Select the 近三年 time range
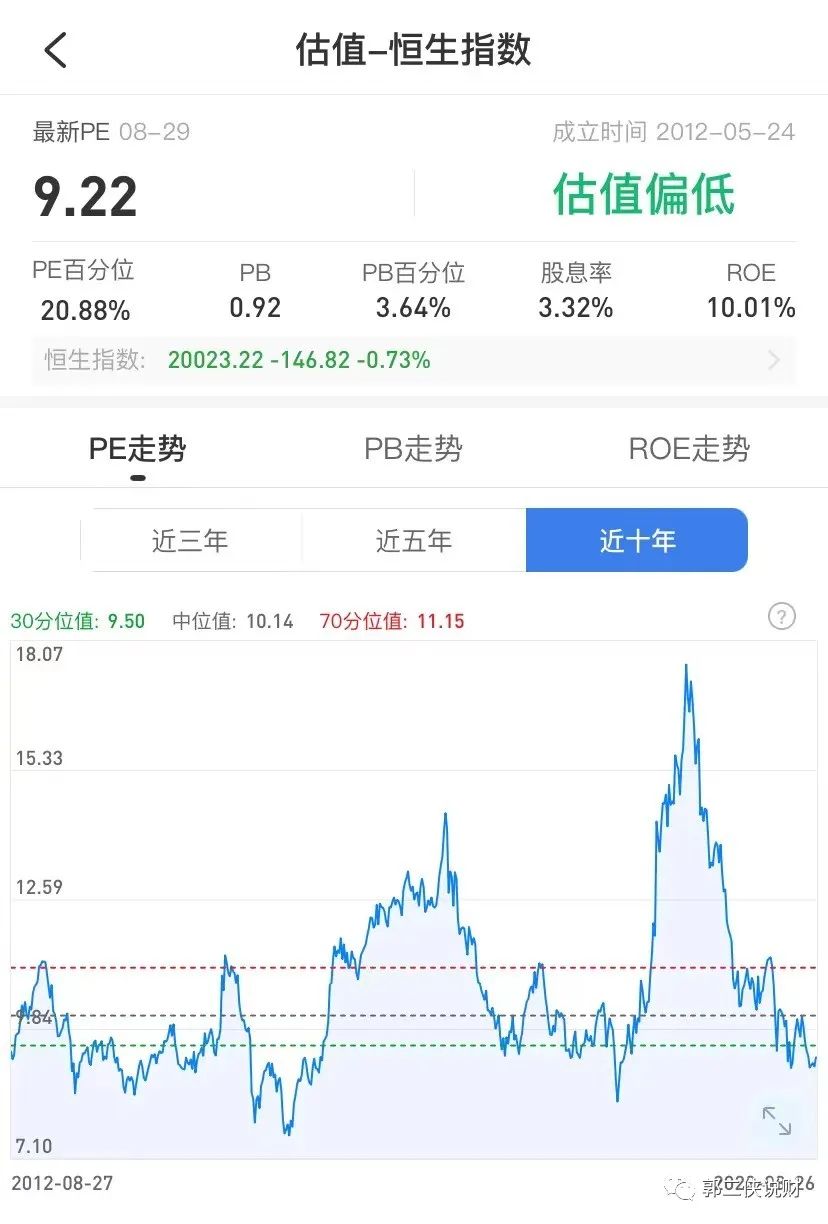 click(191, 541)
